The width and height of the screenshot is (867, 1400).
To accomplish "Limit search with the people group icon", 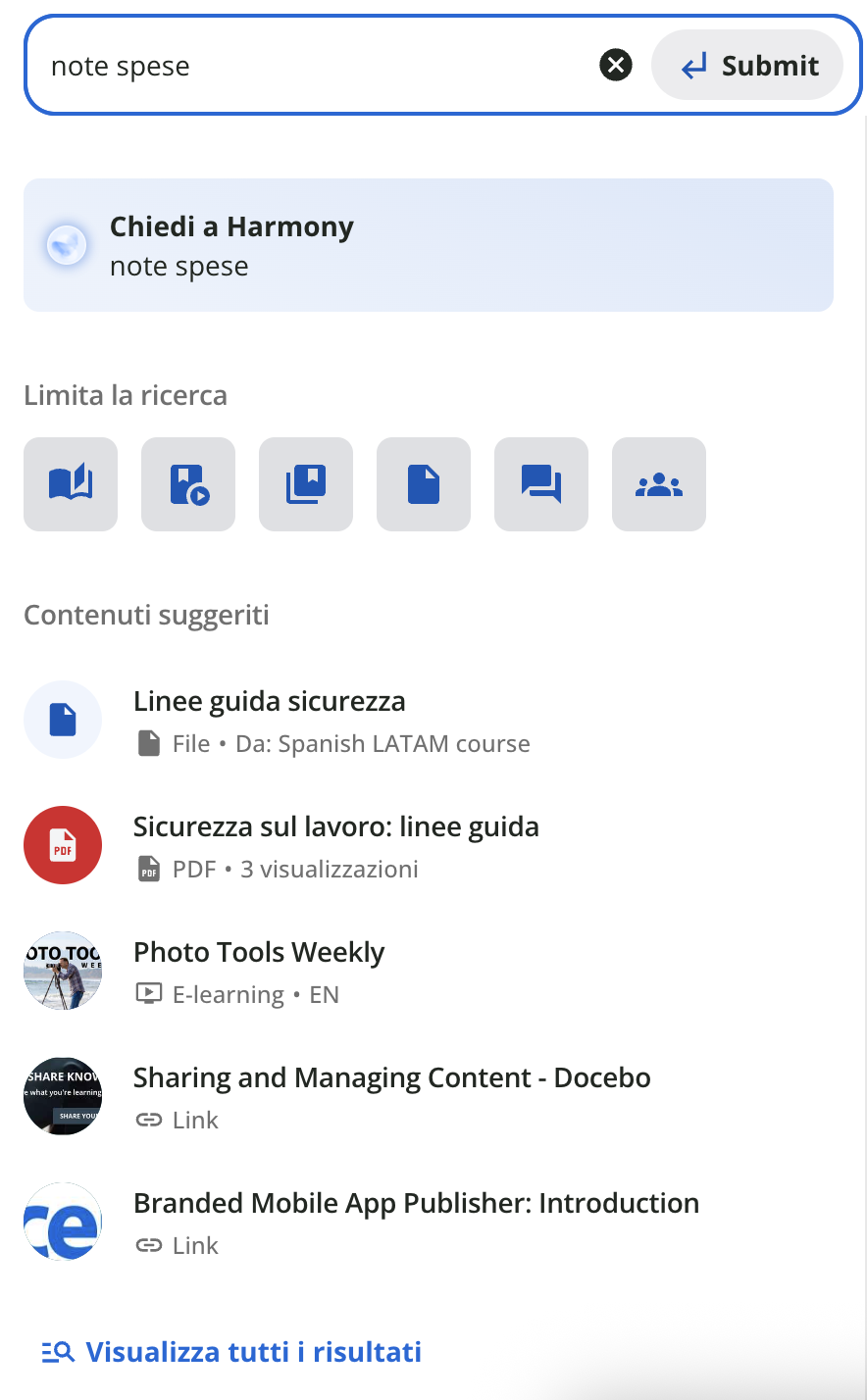I will 659,484.
